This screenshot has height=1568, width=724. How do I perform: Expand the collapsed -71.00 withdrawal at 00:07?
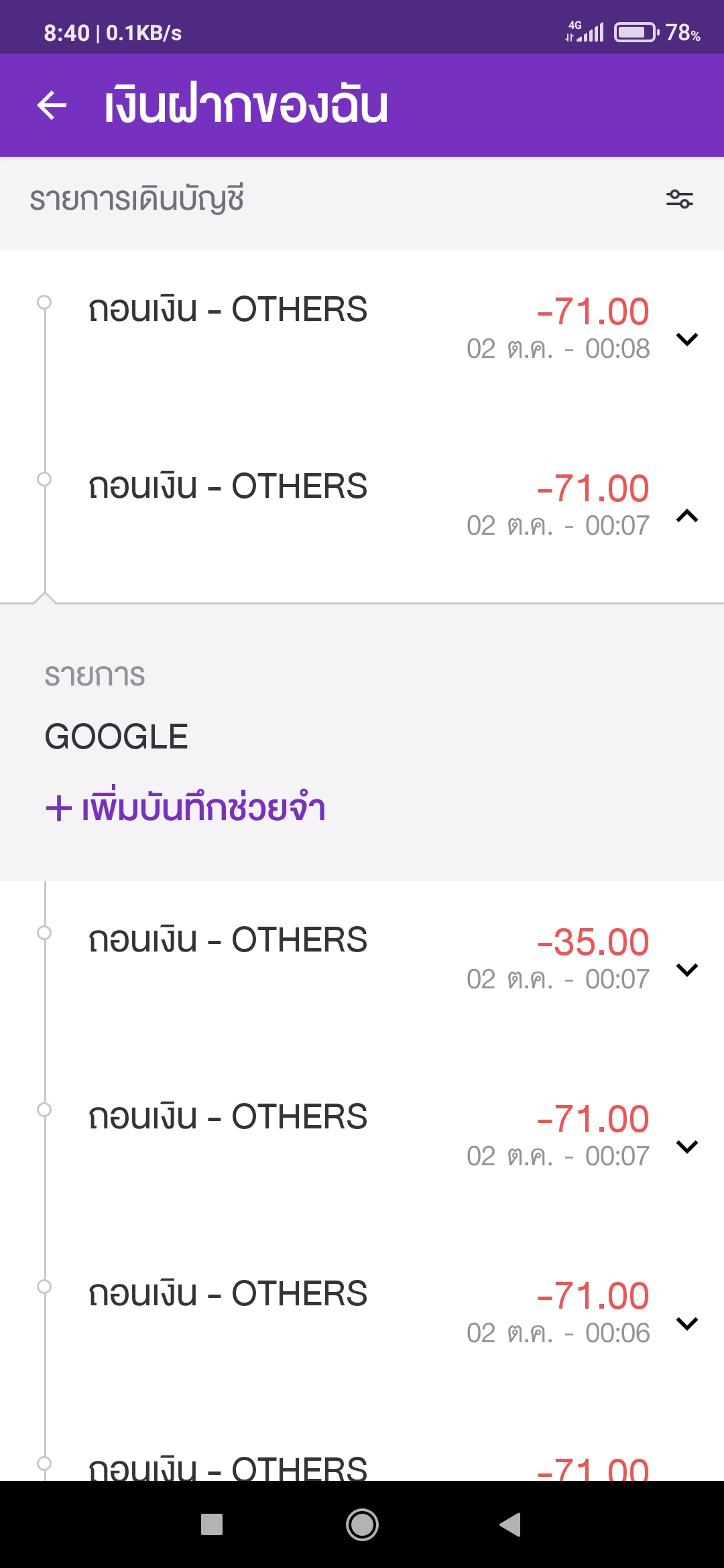coord(687,1147)
